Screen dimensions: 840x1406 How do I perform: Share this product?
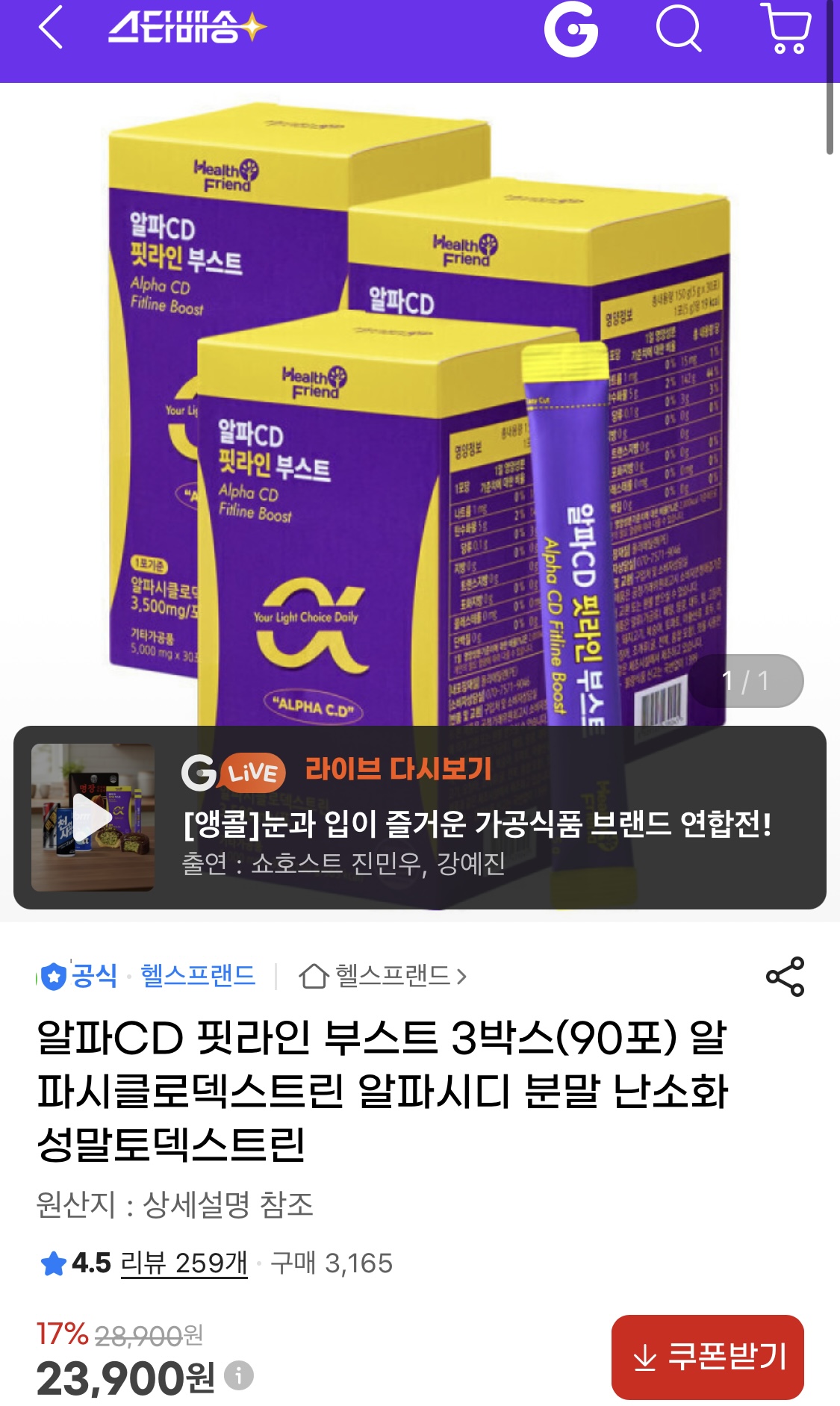pos(785,977)
